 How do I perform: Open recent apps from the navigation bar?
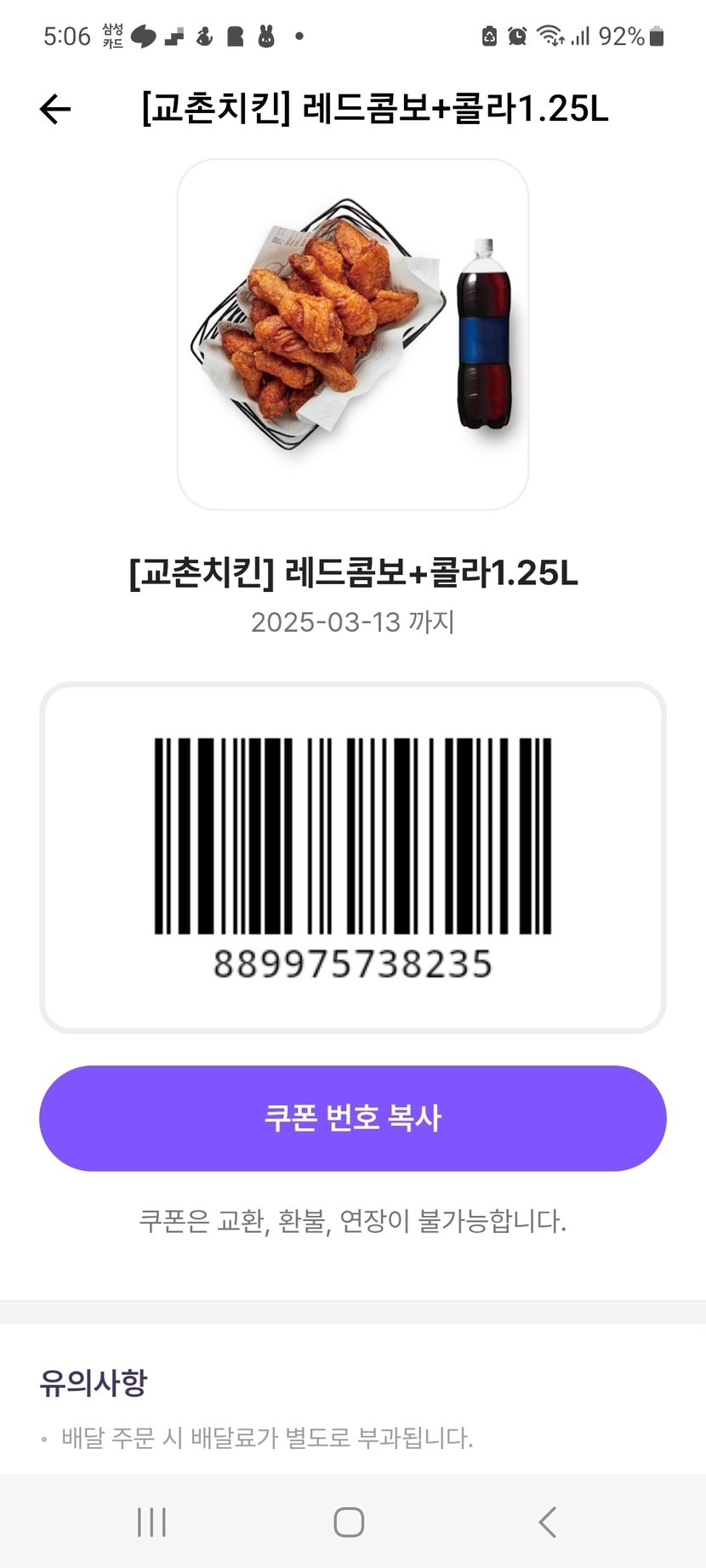[151, 1522]
